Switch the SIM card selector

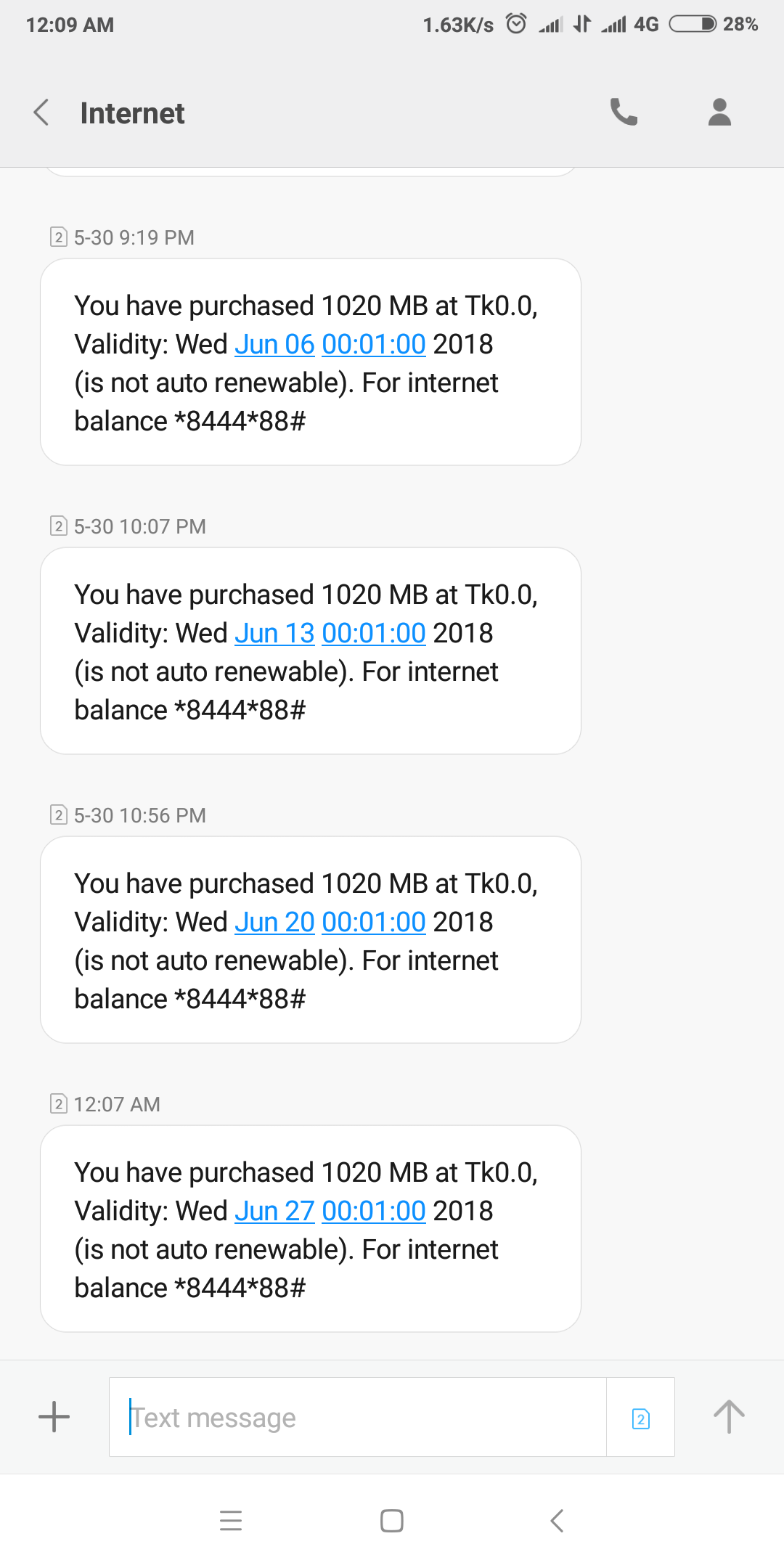(641, 1418)
